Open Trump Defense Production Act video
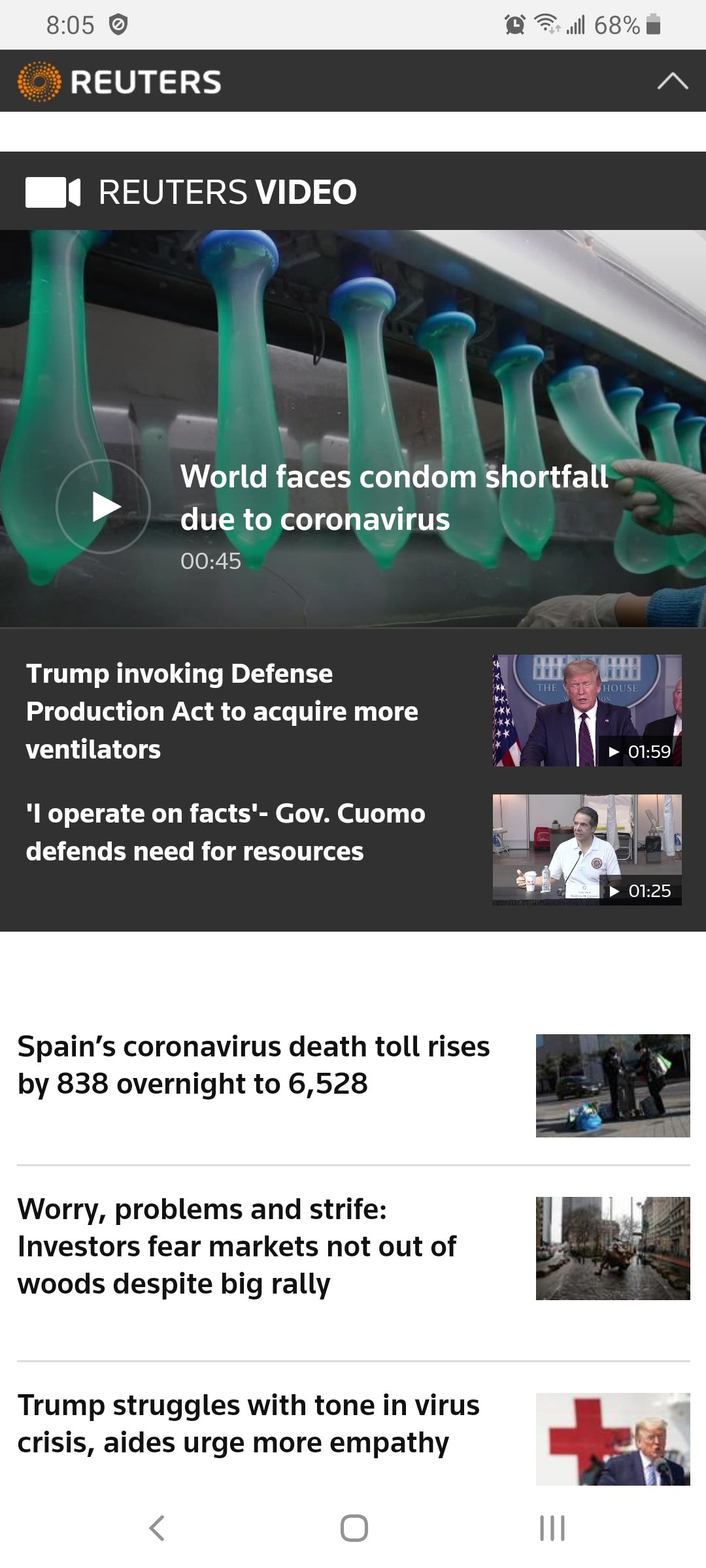Viewport: 706px width, 1568px height. tap(222, 711)
